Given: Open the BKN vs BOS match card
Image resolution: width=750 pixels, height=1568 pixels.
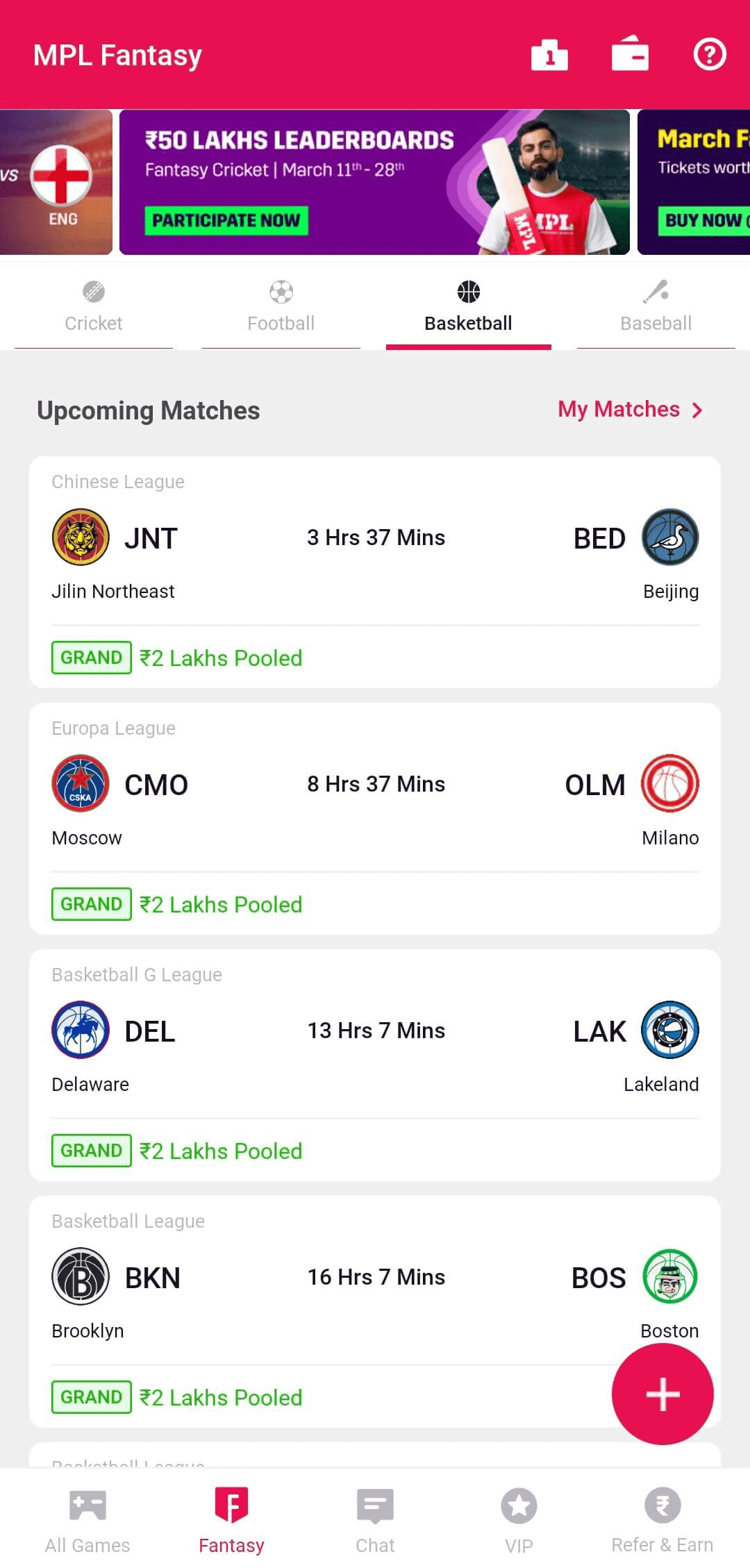Looking at the screenshot, I should tap(375, 1312).
